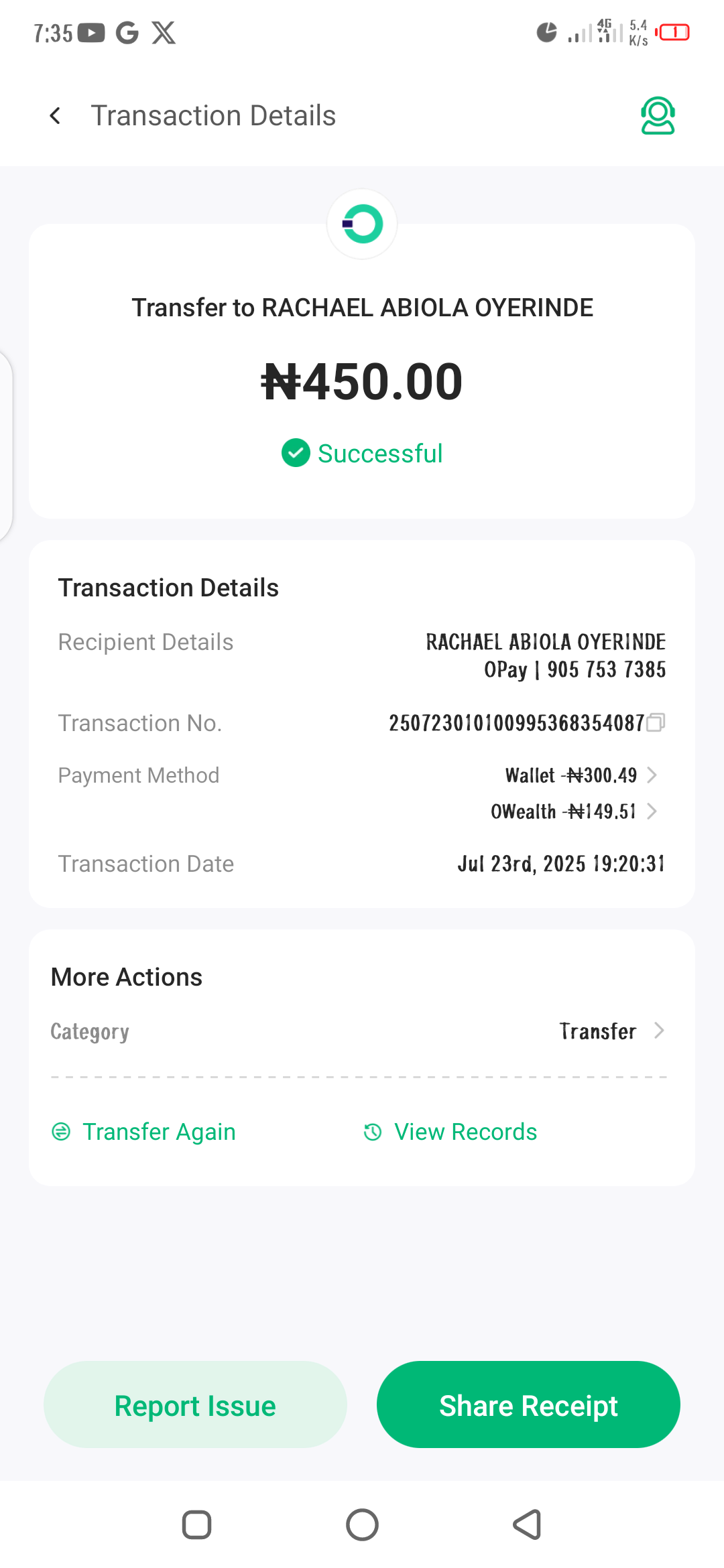The image size is (724, 1568).
Task: Report an issue with this transaction
Action: click(x=195, y=1405)
